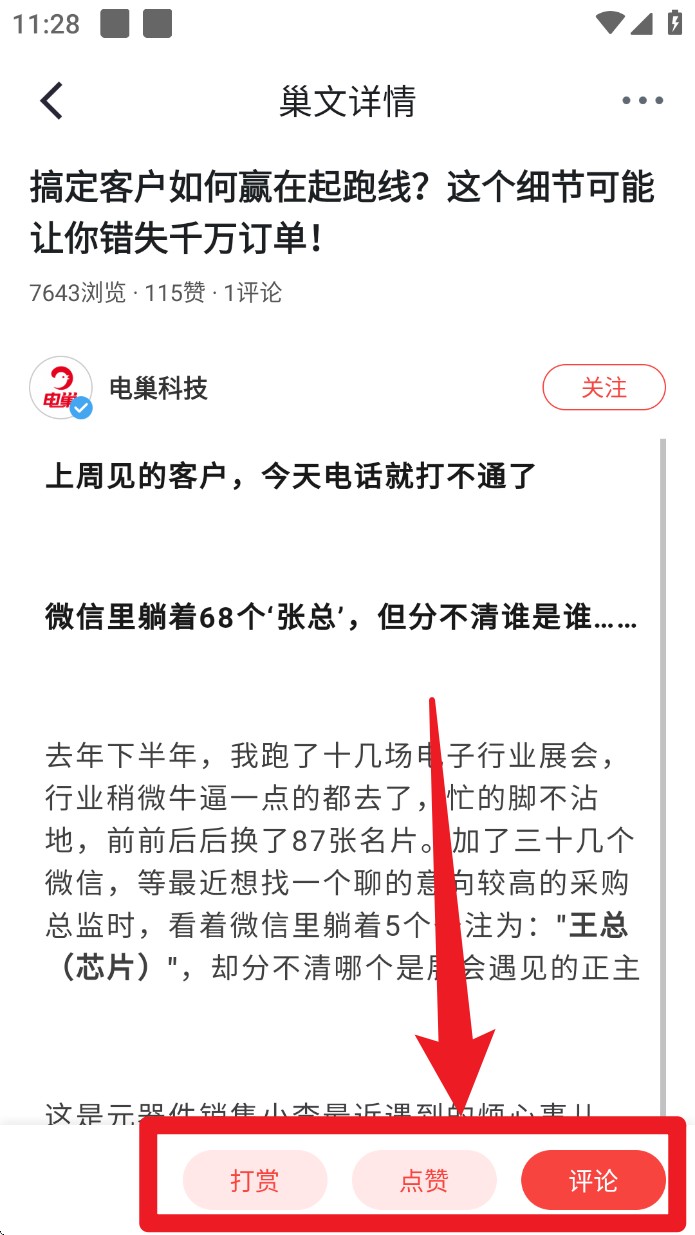Tip the author with 打赏
This screenshot has height=1235, width=695.
pyautogui.click(x=255, y=1180)
